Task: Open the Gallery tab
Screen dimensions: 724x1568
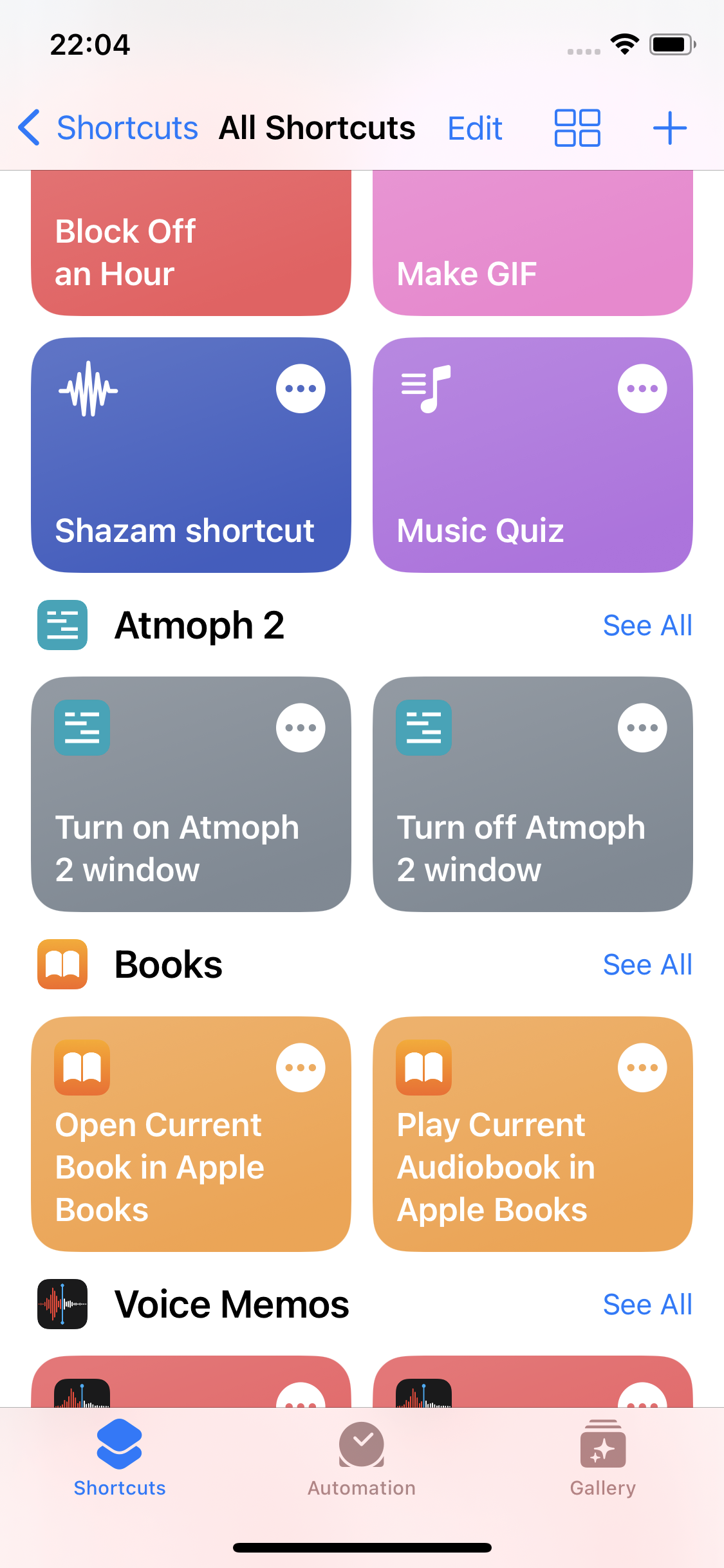Action: pos(603,1459)
